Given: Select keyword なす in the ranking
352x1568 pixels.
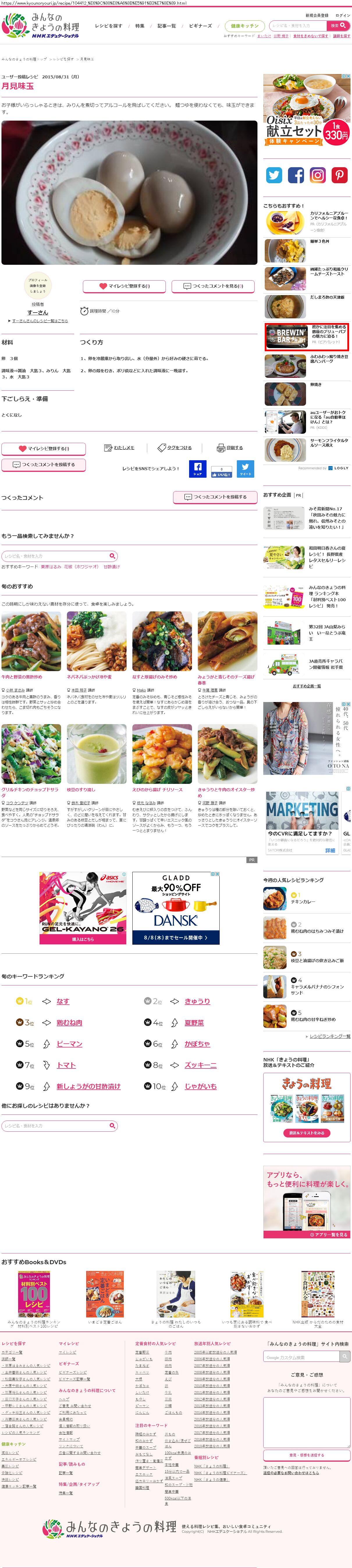Looking at the screenshot, I should point(63,1001).
